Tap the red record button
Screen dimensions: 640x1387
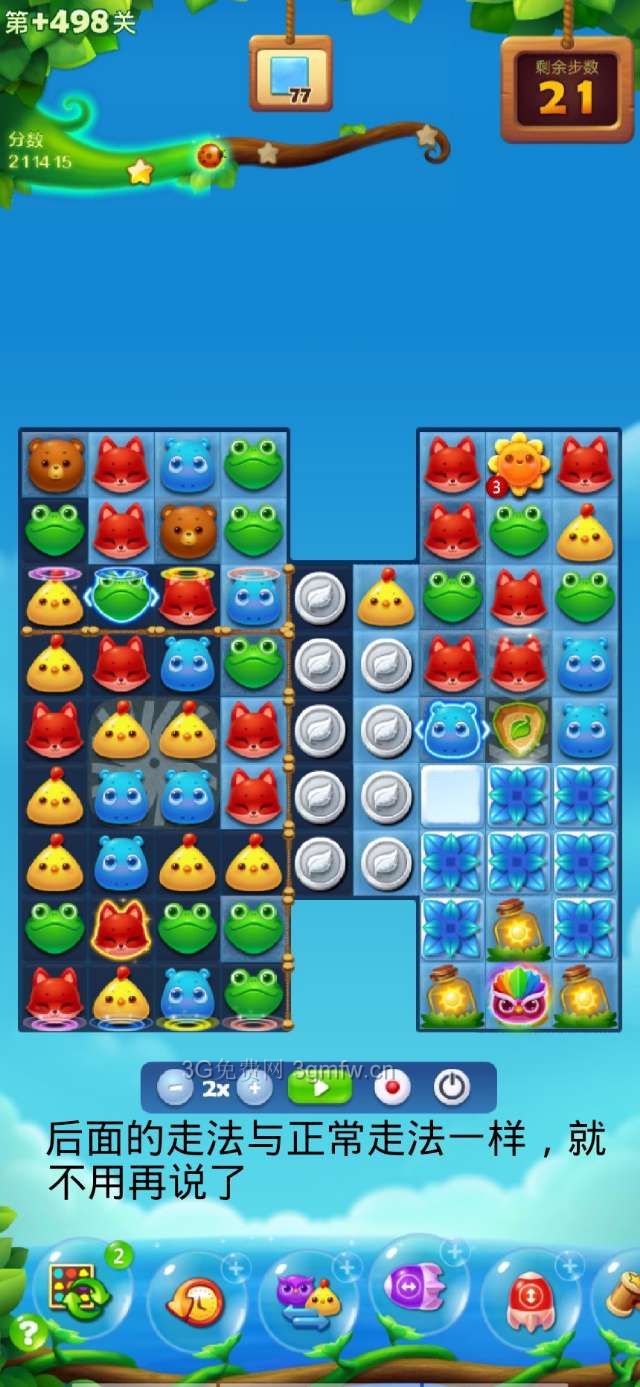[392, 1087]
